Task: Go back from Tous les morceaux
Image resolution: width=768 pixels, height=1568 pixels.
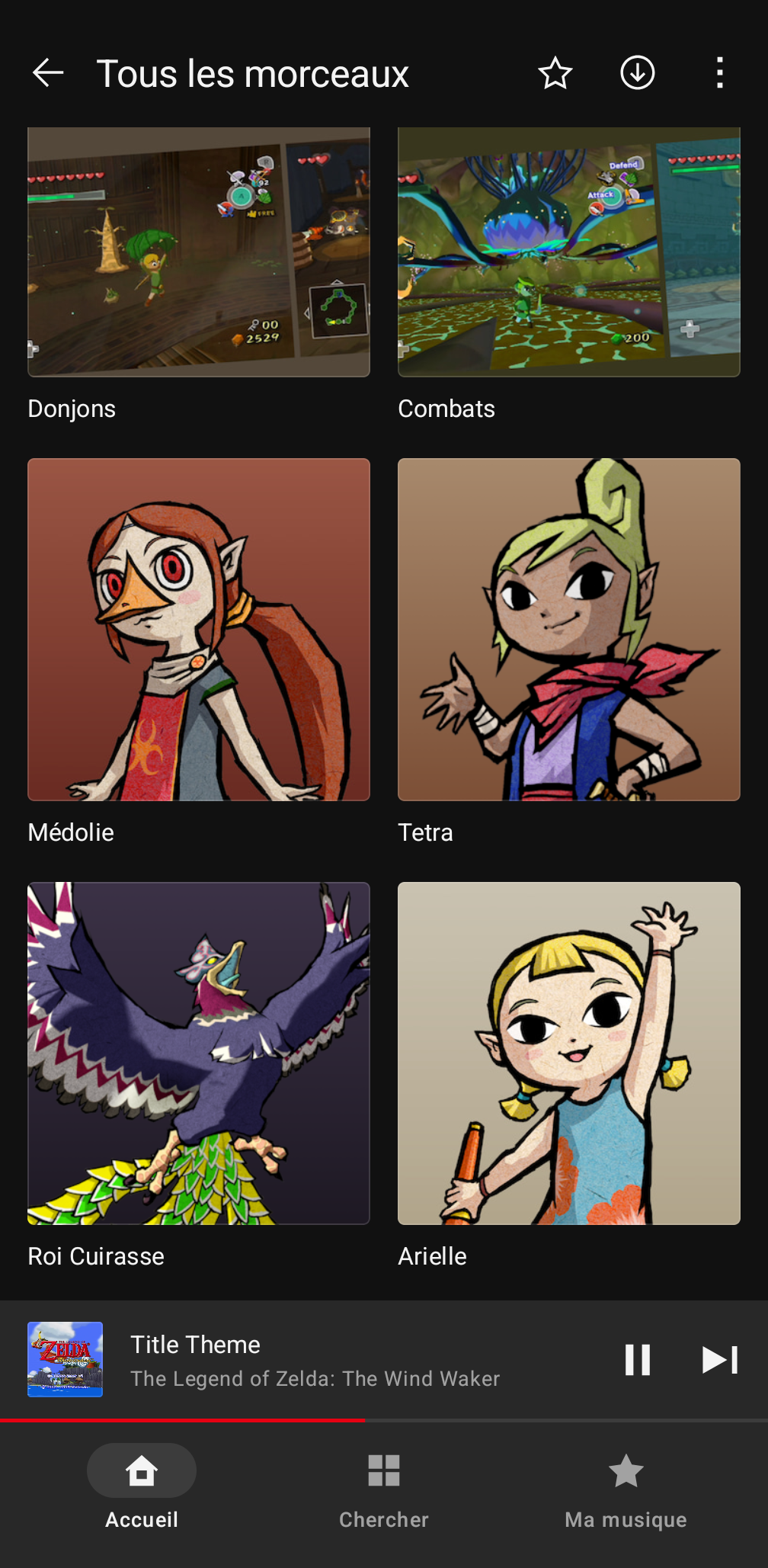Action: (48, 73)
